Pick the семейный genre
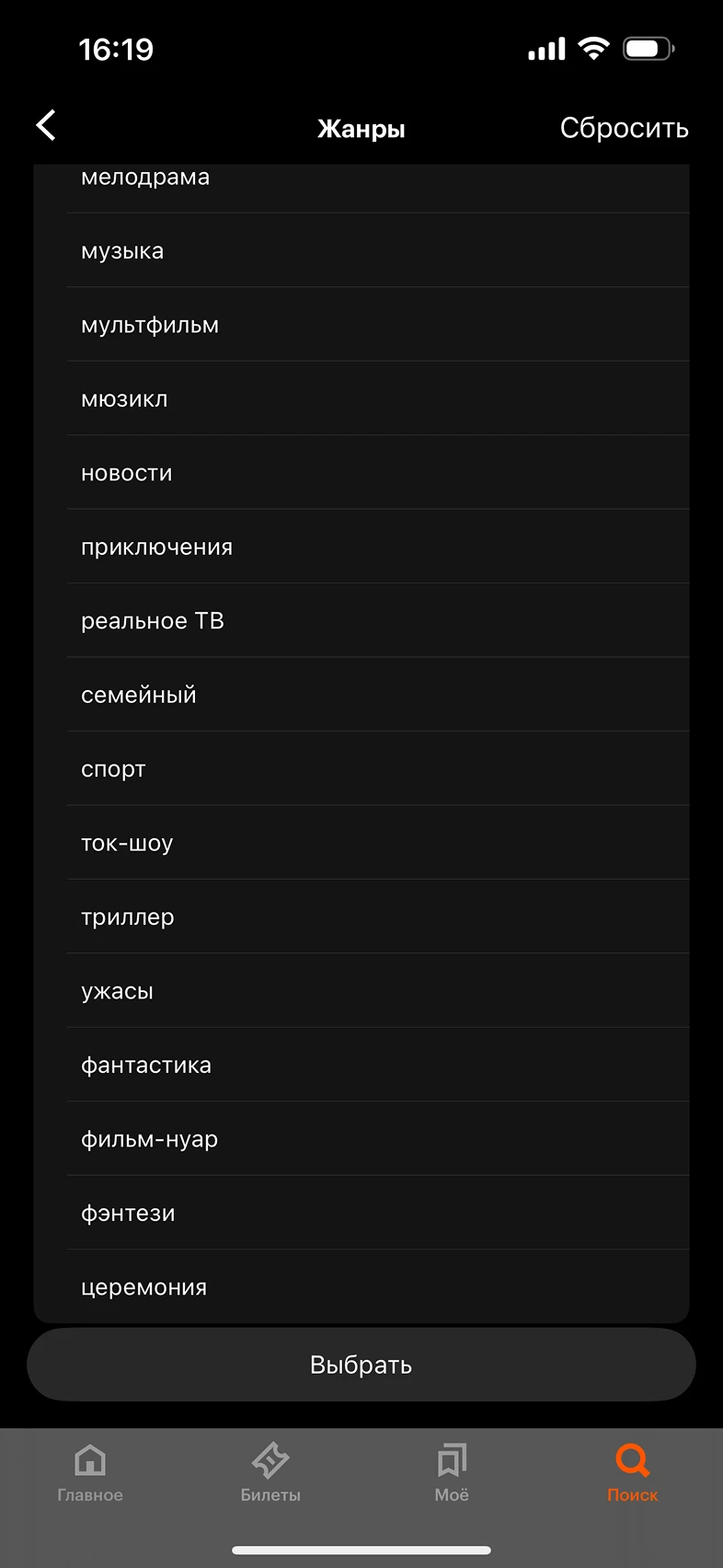The height and width of the screenshot is (1568, 723). [x=361, y=695]
